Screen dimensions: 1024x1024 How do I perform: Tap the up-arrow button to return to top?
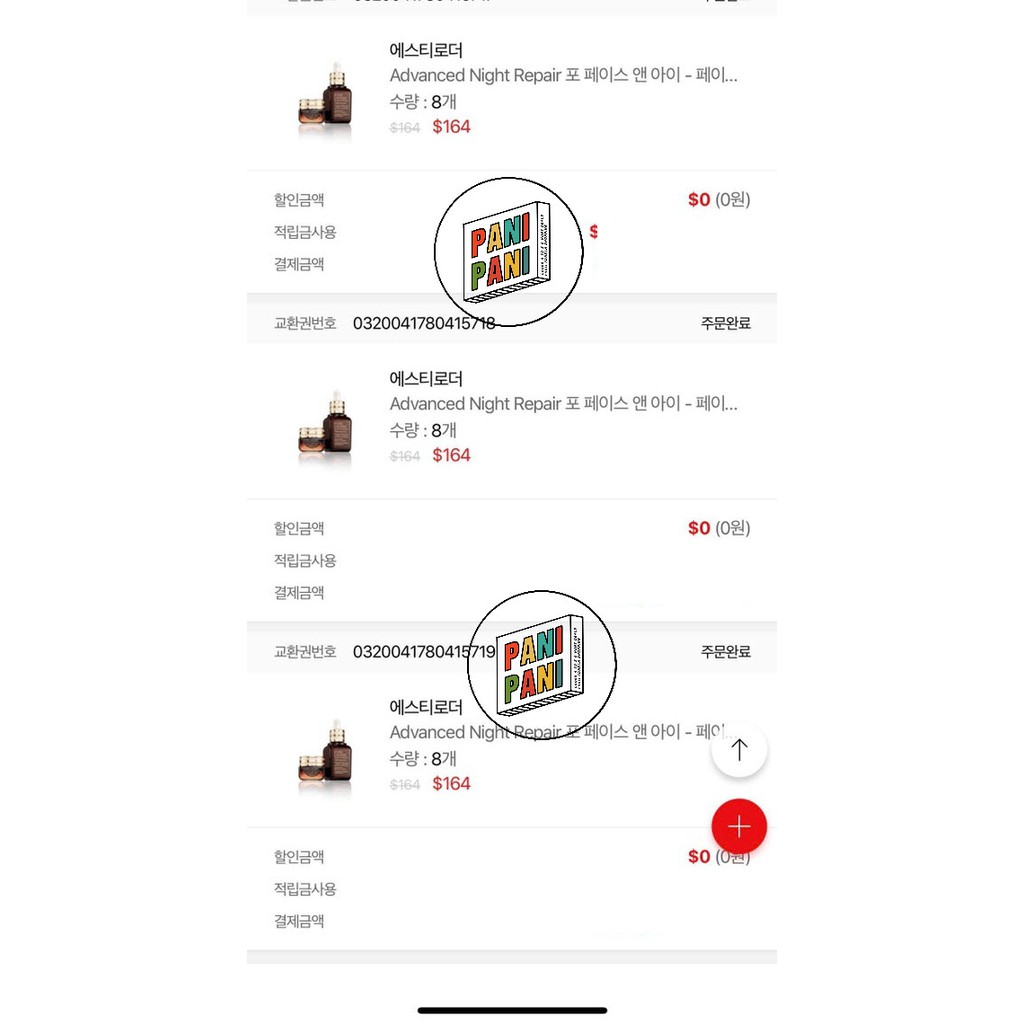(x=739, y=750)
